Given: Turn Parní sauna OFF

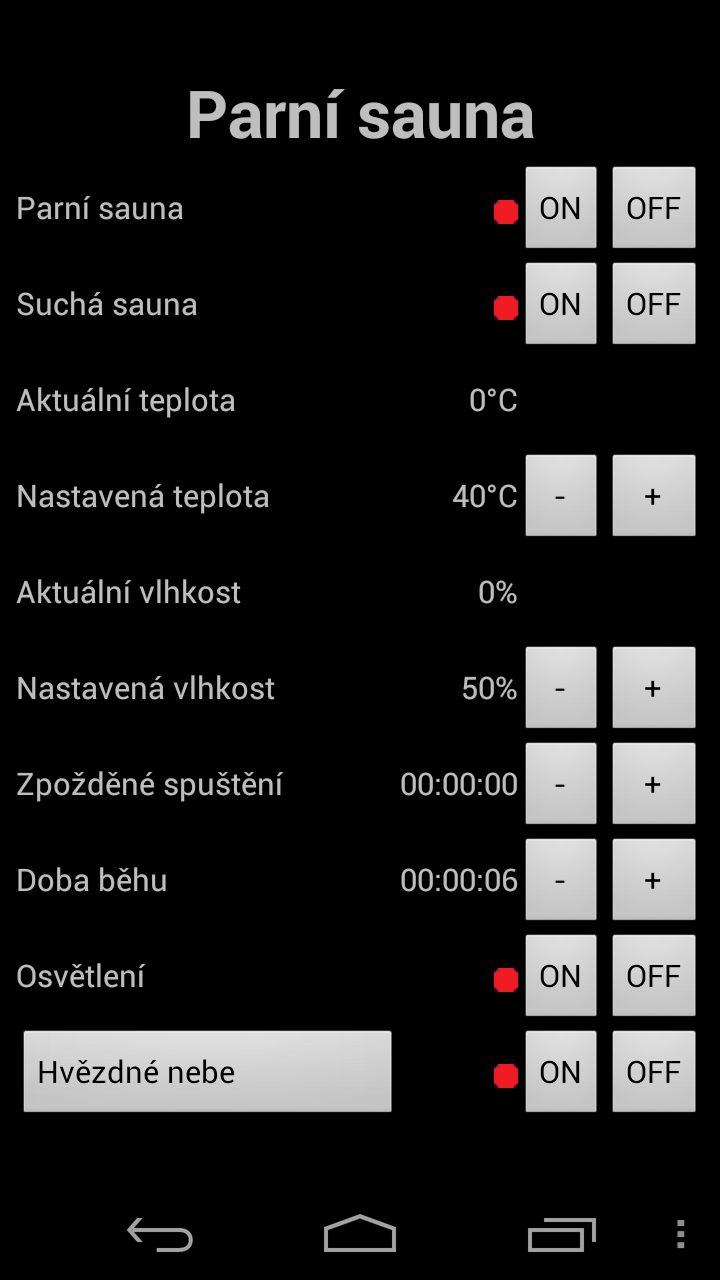Looking at the screenshot, I should (x=653, y=208).
